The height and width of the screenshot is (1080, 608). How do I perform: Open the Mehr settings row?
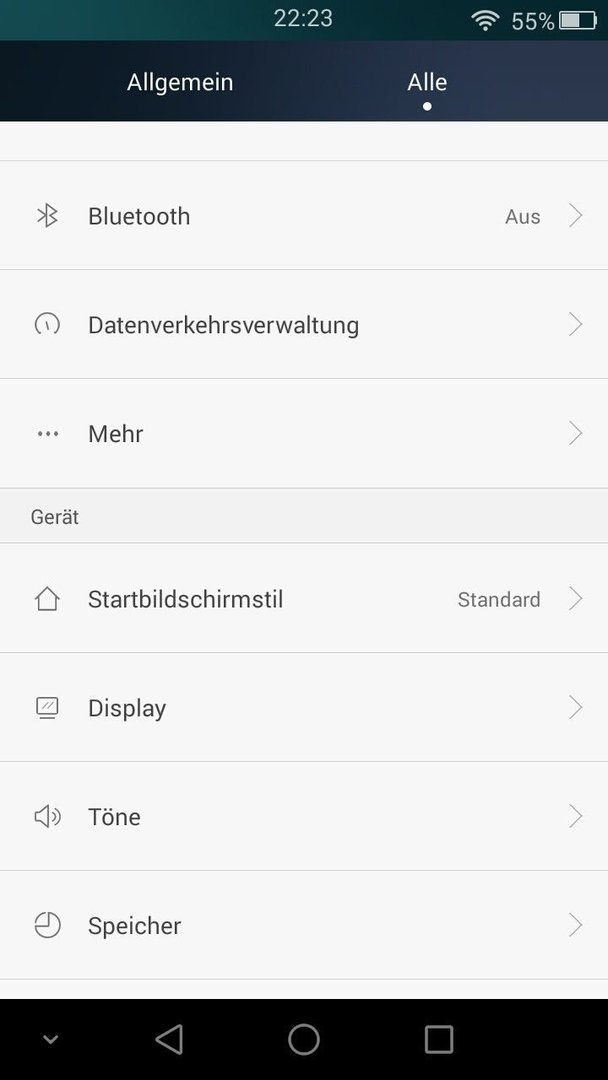(304, 433)
